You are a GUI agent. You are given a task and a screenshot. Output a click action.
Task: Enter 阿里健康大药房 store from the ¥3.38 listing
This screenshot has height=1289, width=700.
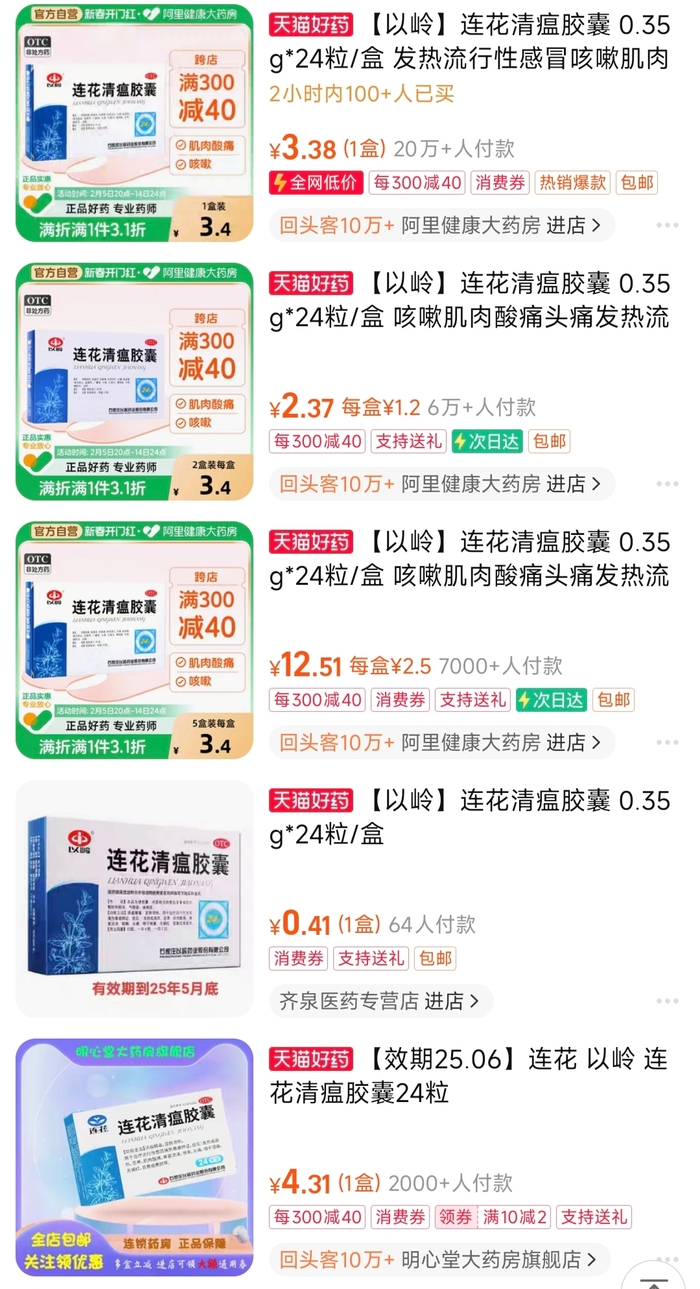pyautogui.click(x=442, y=225)
